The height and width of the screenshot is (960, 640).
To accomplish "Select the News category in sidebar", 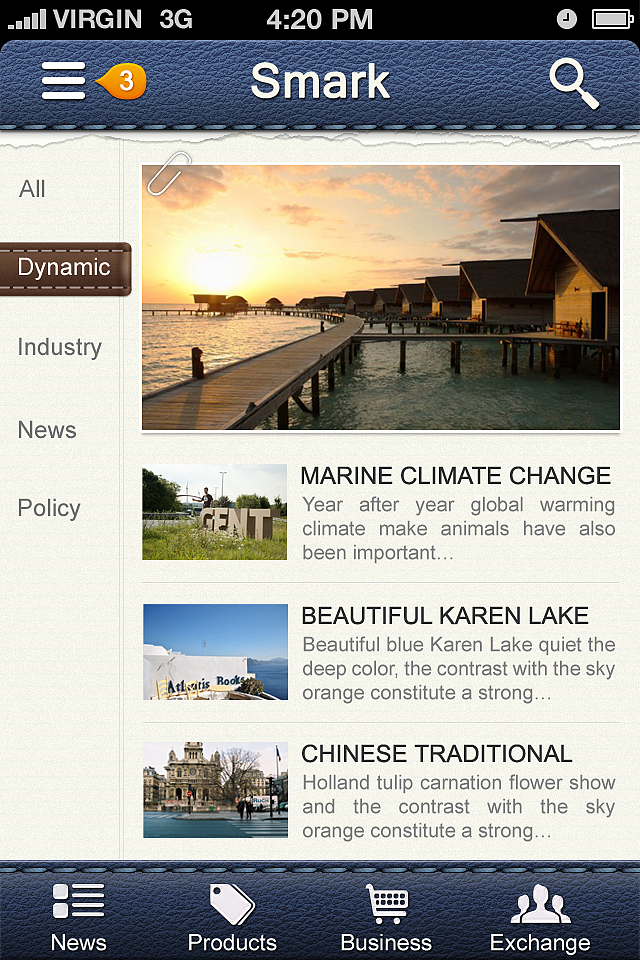I will (x=47, y=430).
